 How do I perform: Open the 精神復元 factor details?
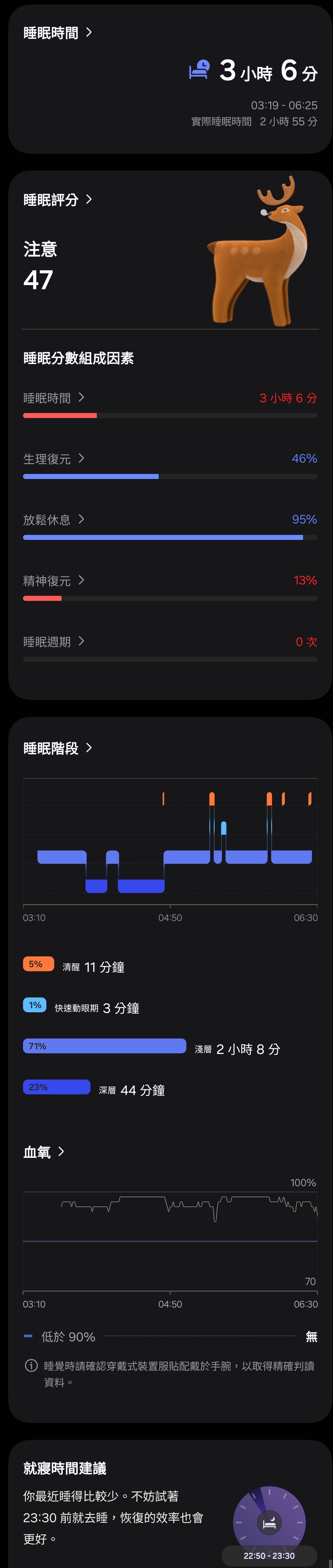pyautogui.click(x=54, y=581)
